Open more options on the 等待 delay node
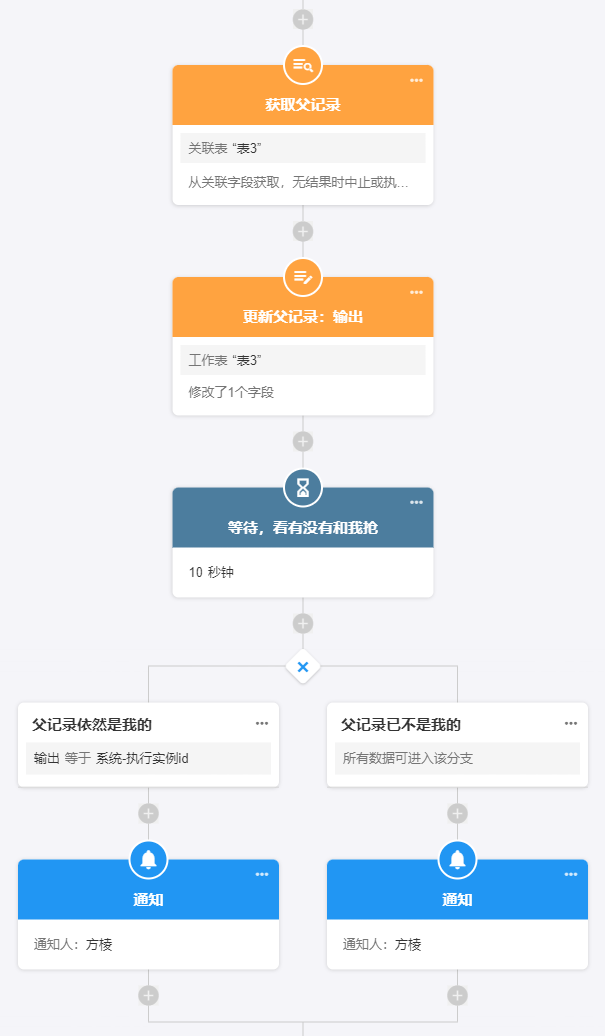The image size is (605, 1036). pos(416,503)
